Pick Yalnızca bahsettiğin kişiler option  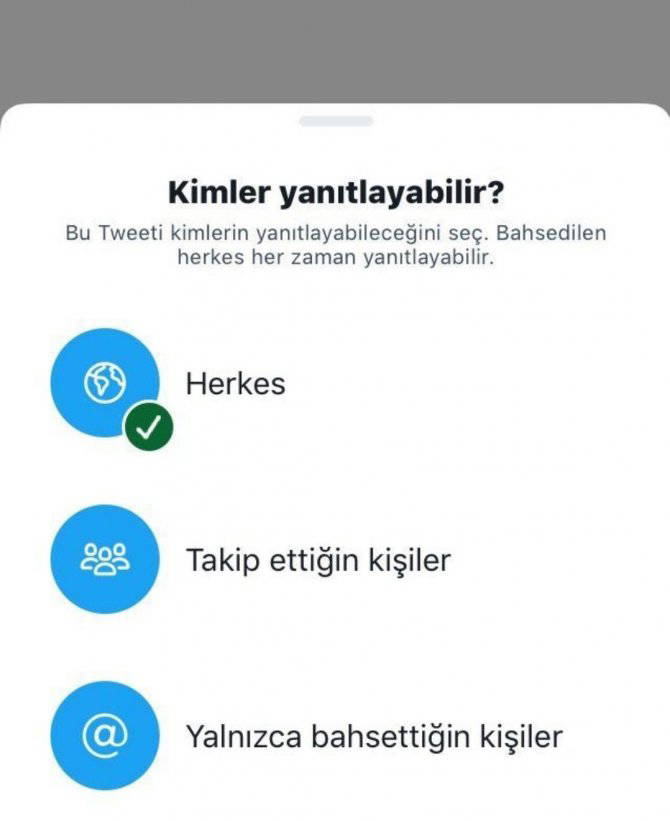click(x=373, y=737)
